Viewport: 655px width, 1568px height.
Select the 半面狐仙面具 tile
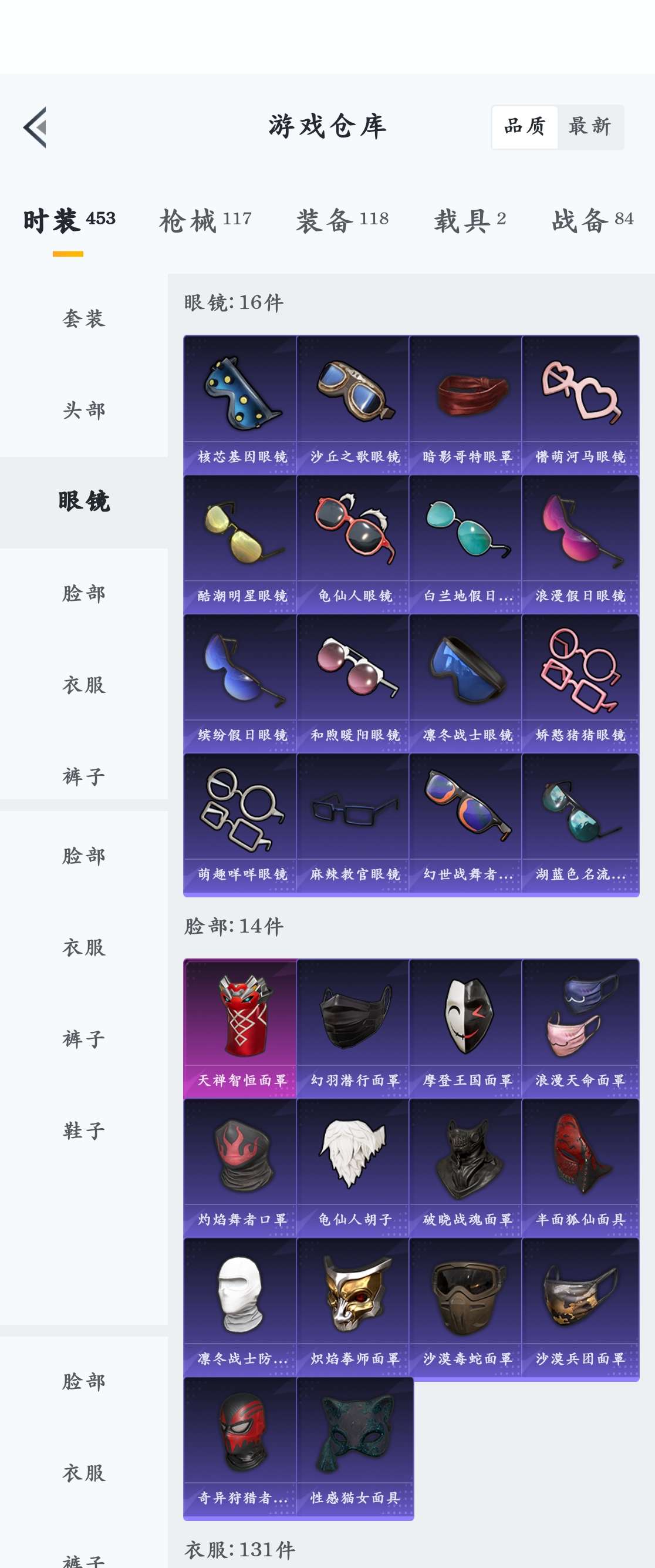tap(580, 1167)
